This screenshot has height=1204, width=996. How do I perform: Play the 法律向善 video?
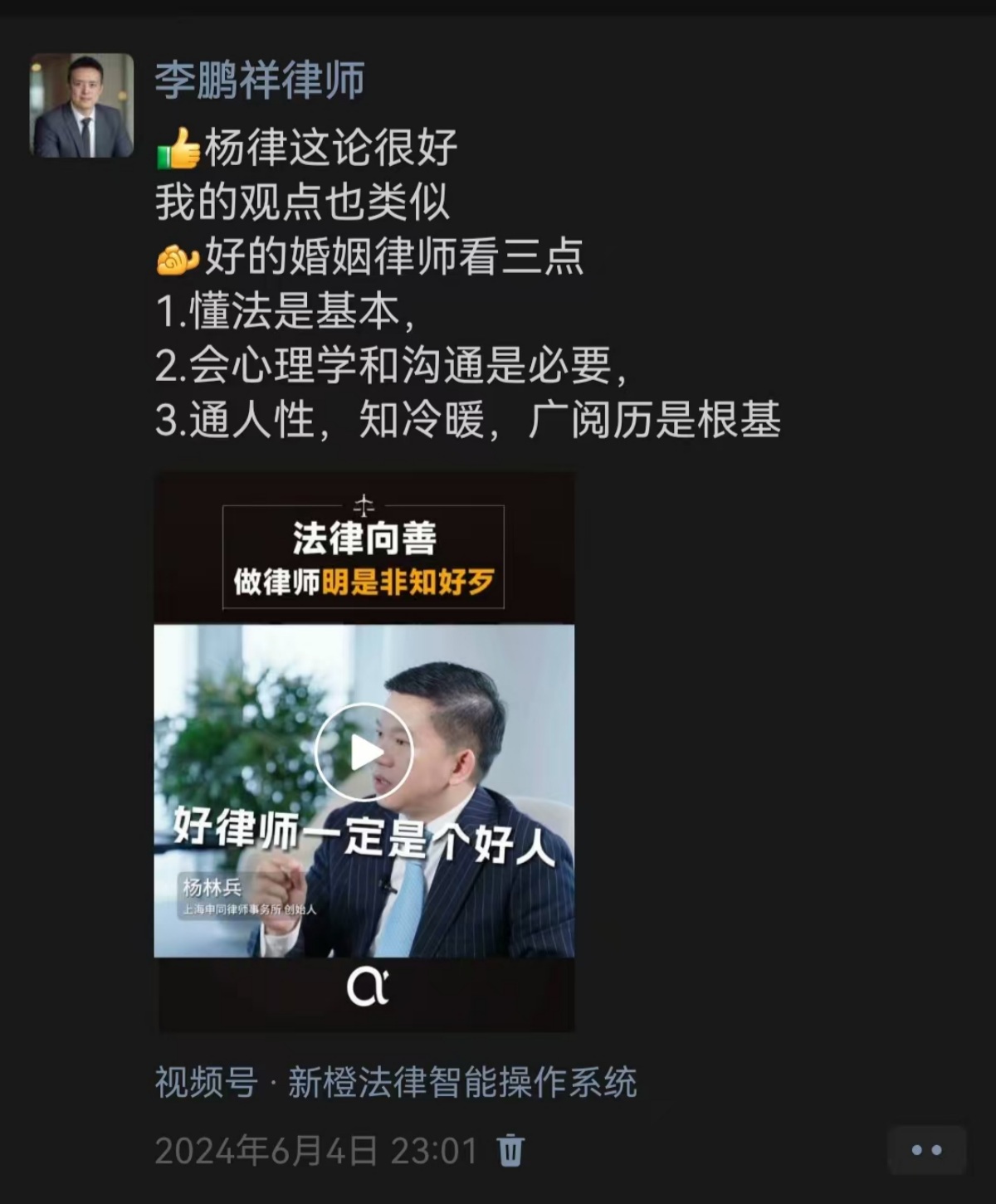[364, 753]
